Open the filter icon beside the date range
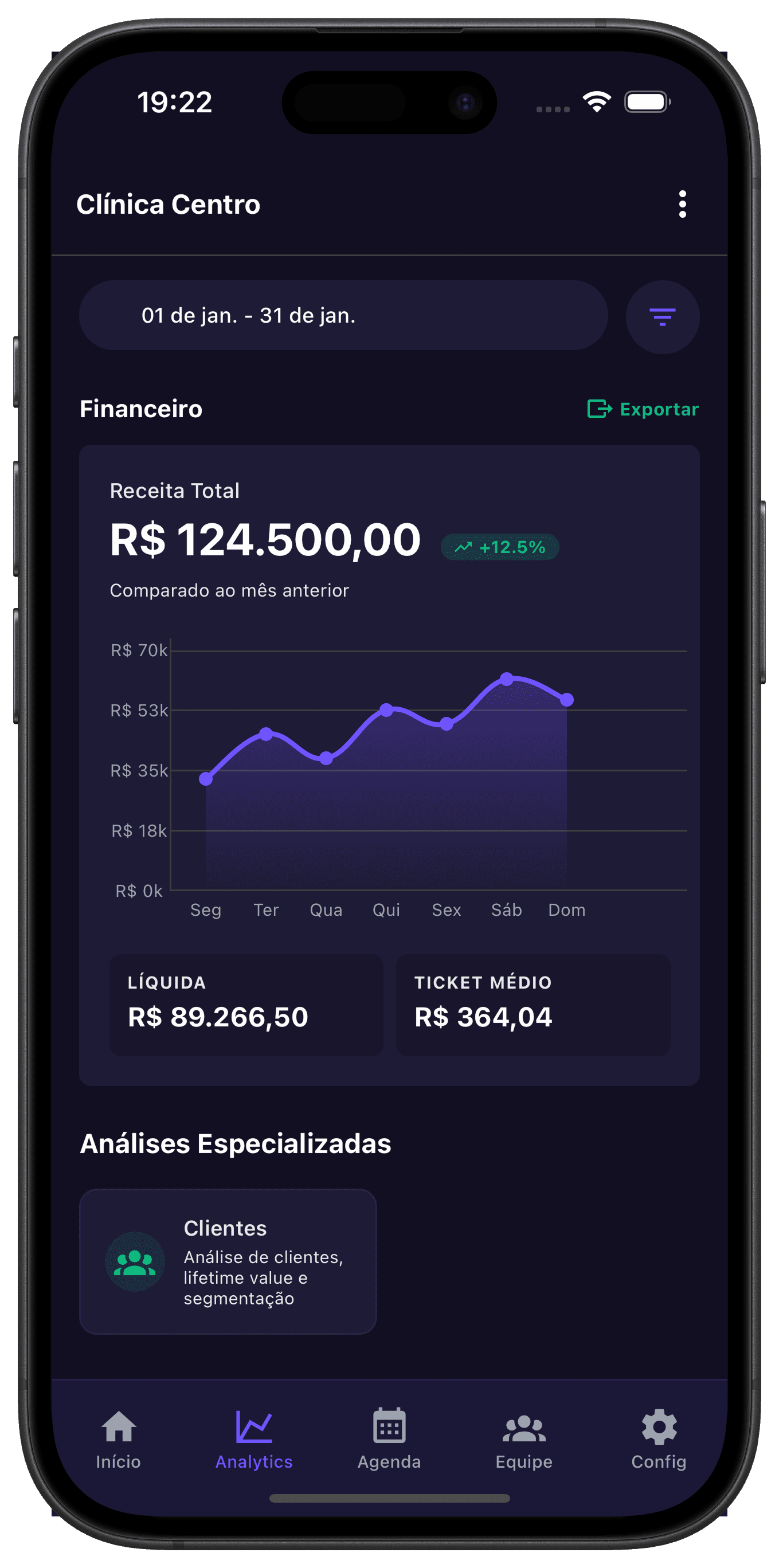 [x=662, y=317]
